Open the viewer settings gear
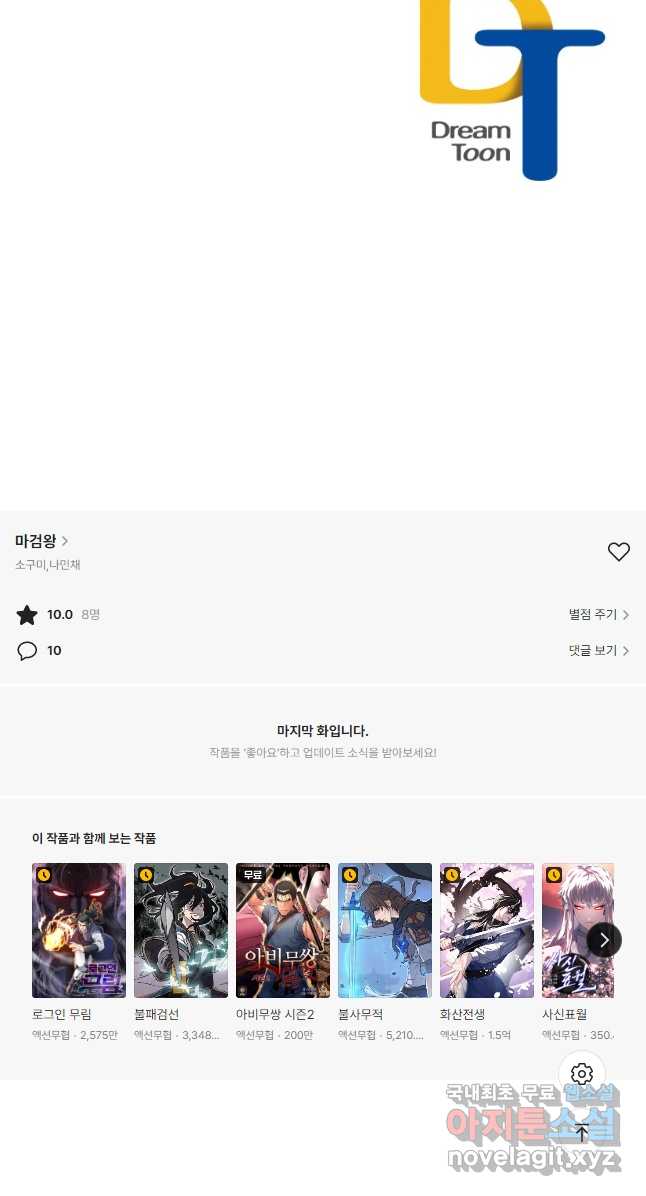 click(x=582, y=1075)
